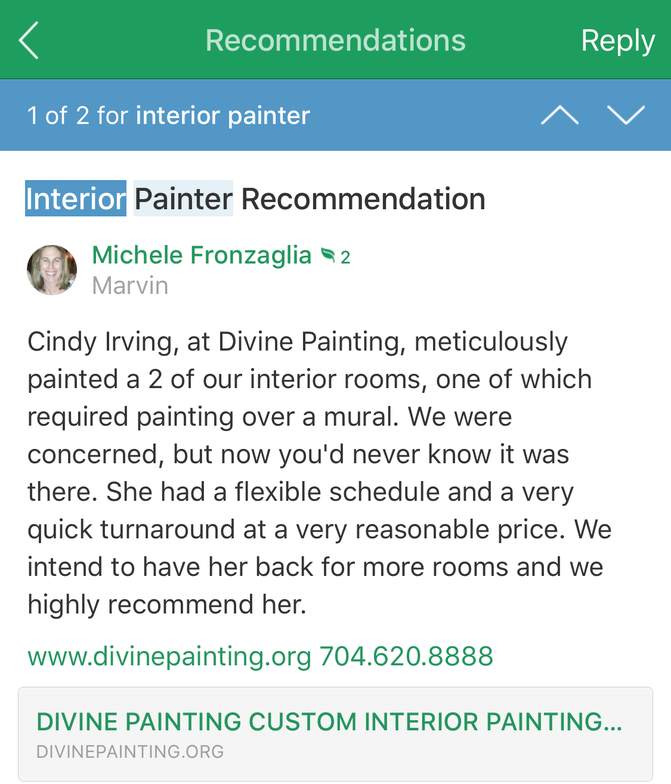The height and width of the screenshot is (784, 671).
Task: View Michele Fronzaglia's profile photo
Action: click(x=52, y=270)
